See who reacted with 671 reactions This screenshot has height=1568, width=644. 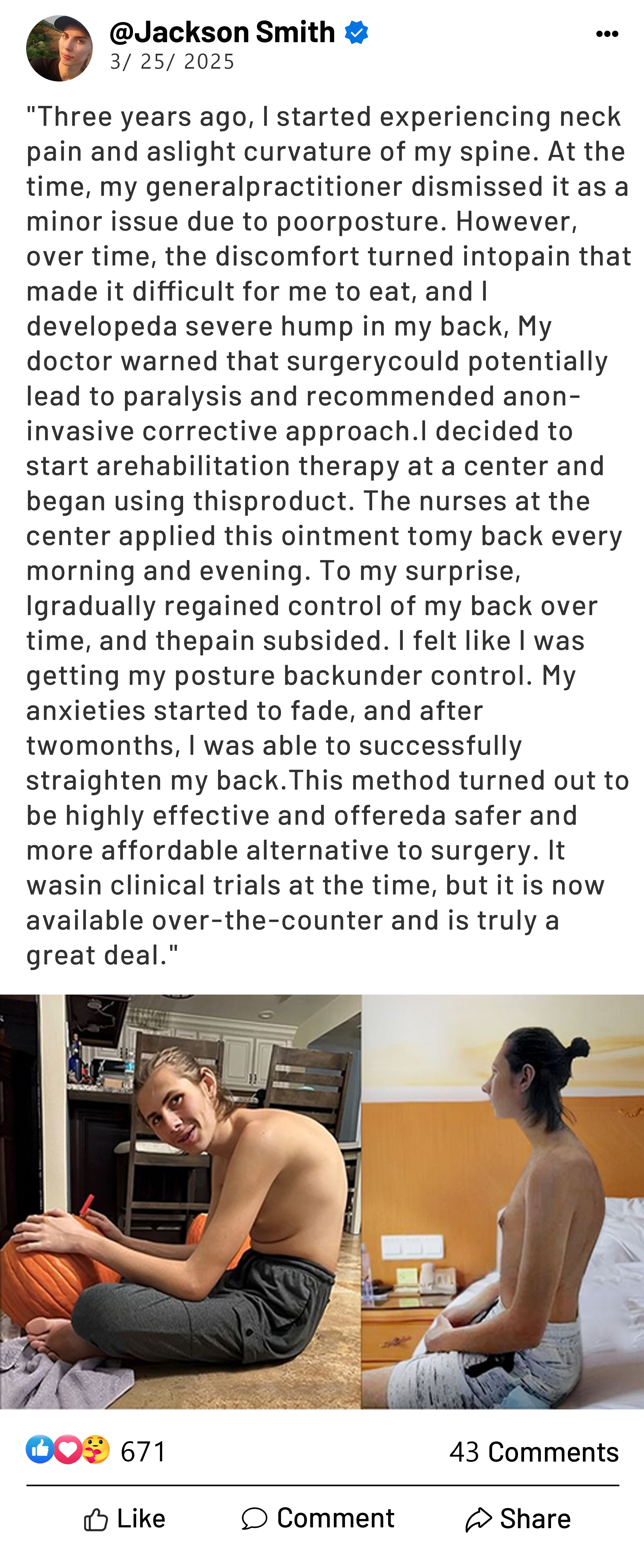(96, 1451)
